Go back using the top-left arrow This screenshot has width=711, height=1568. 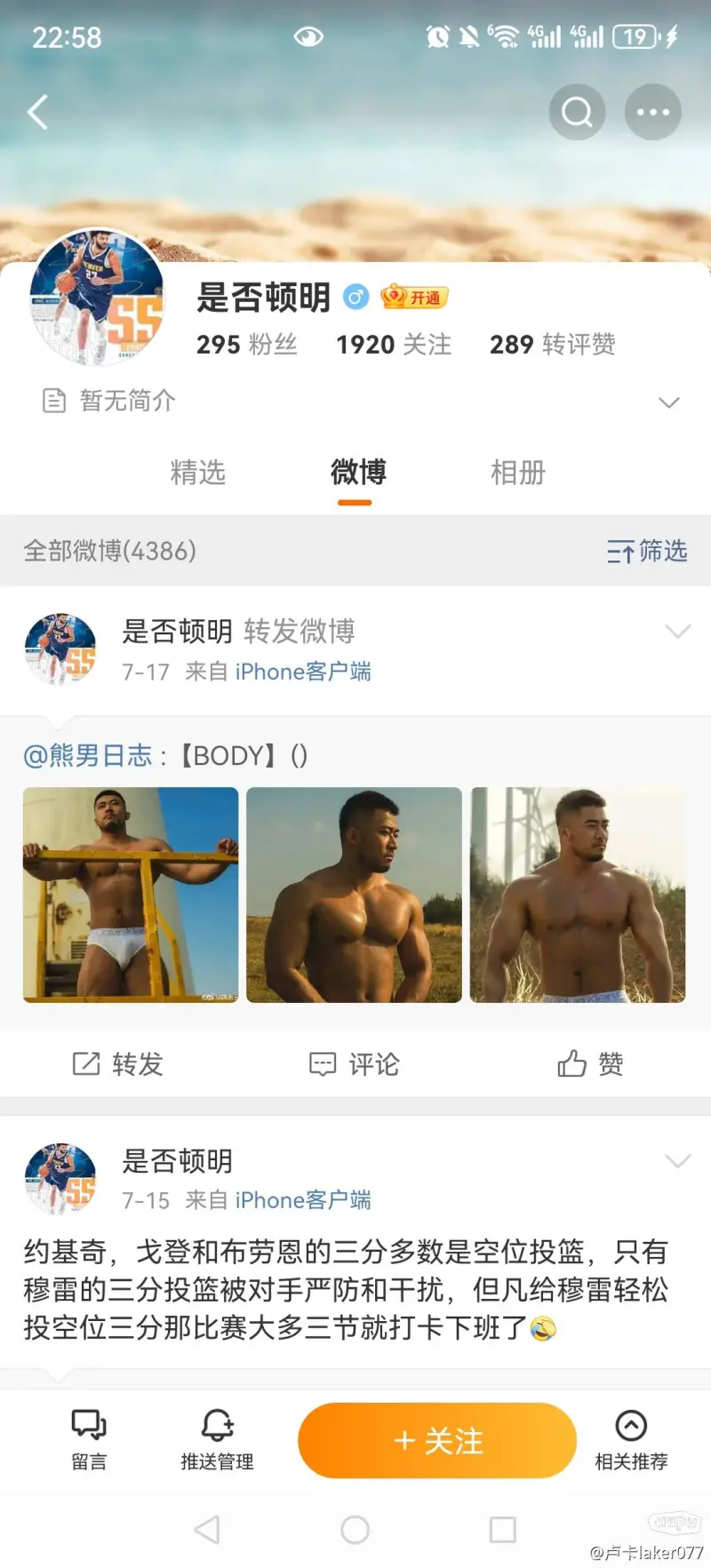click(37, 113)
